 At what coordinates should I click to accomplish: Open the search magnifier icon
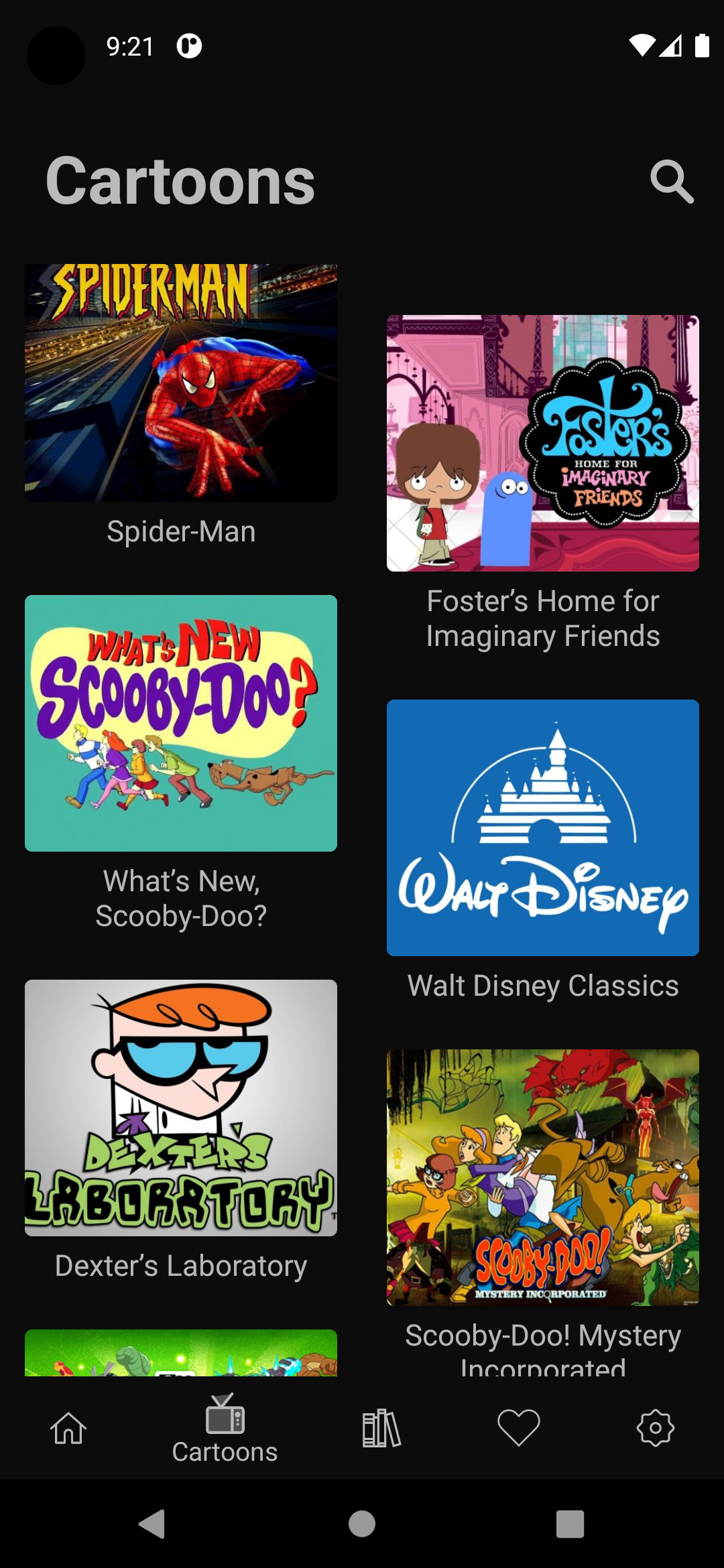point(672,182)
